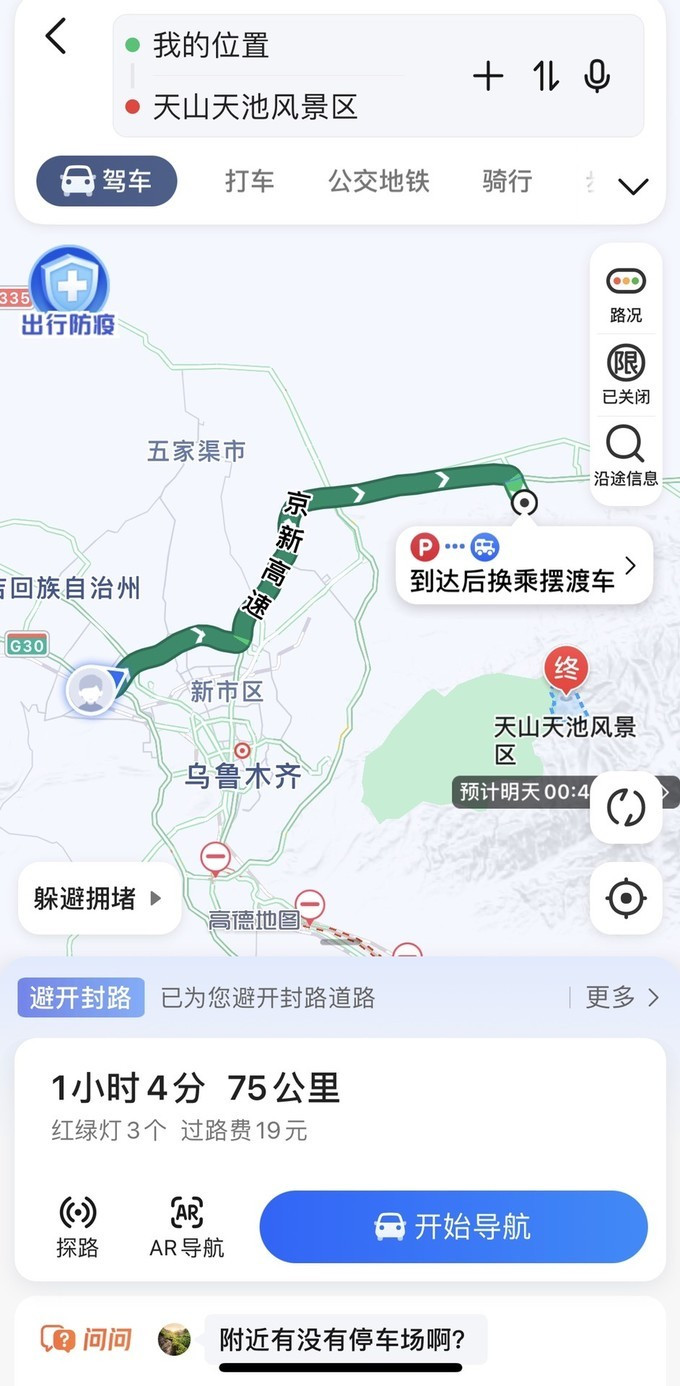
Task: Launch AR导航
Action: pos(187,1226)
